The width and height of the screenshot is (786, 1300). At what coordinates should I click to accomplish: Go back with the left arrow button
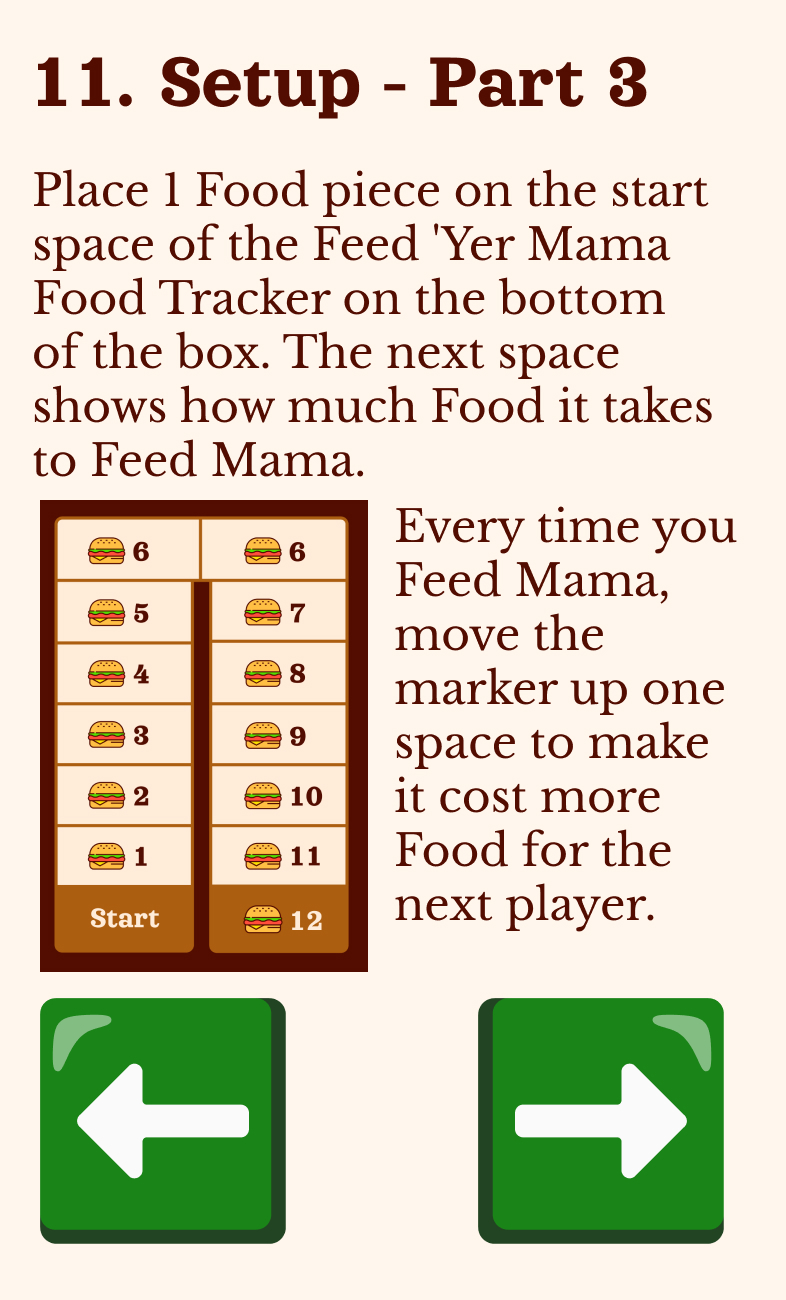point(160,1118)
